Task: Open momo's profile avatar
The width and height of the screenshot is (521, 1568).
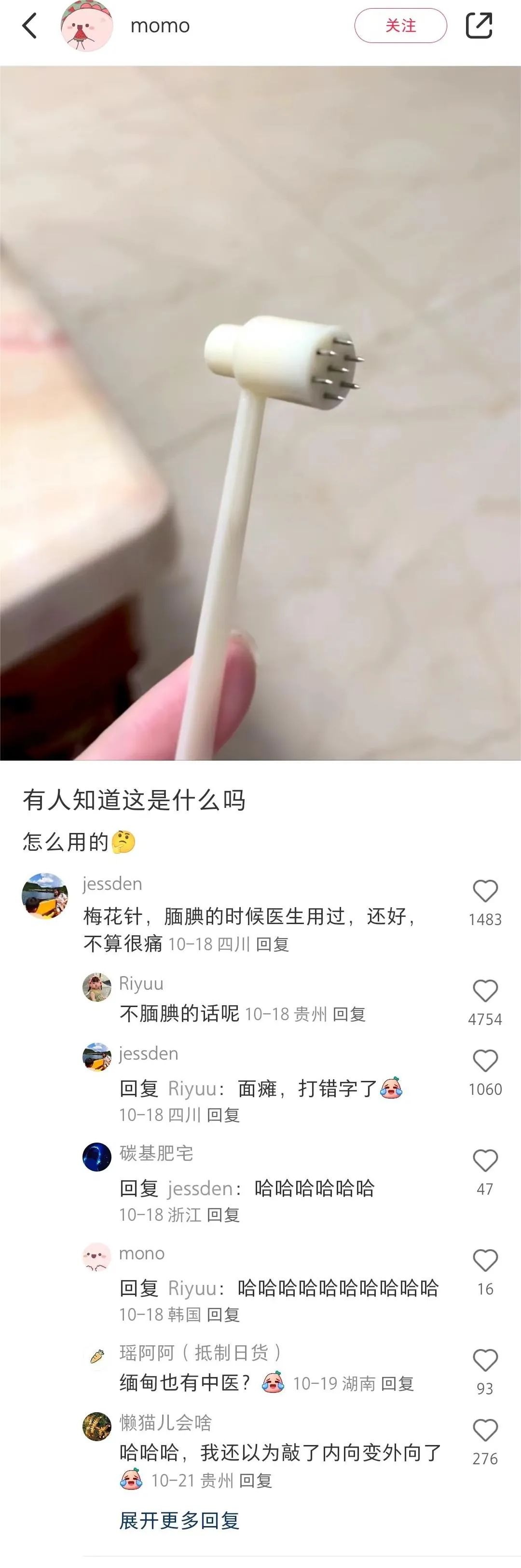Action: [87, 26]
